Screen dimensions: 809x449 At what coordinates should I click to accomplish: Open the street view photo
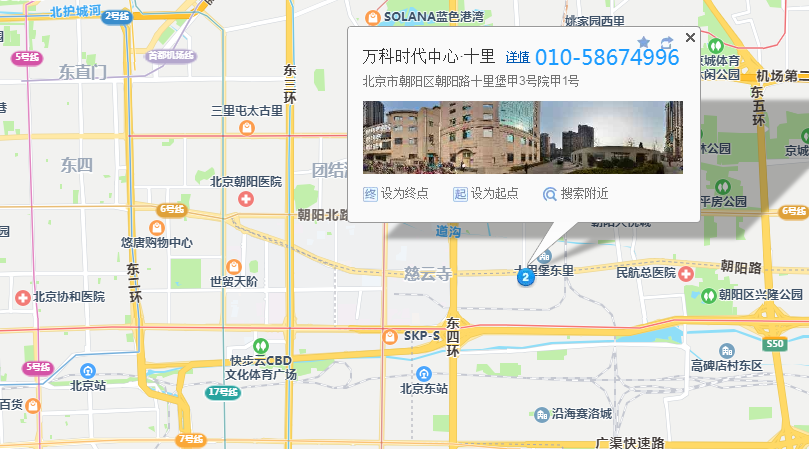pos(523,137)
